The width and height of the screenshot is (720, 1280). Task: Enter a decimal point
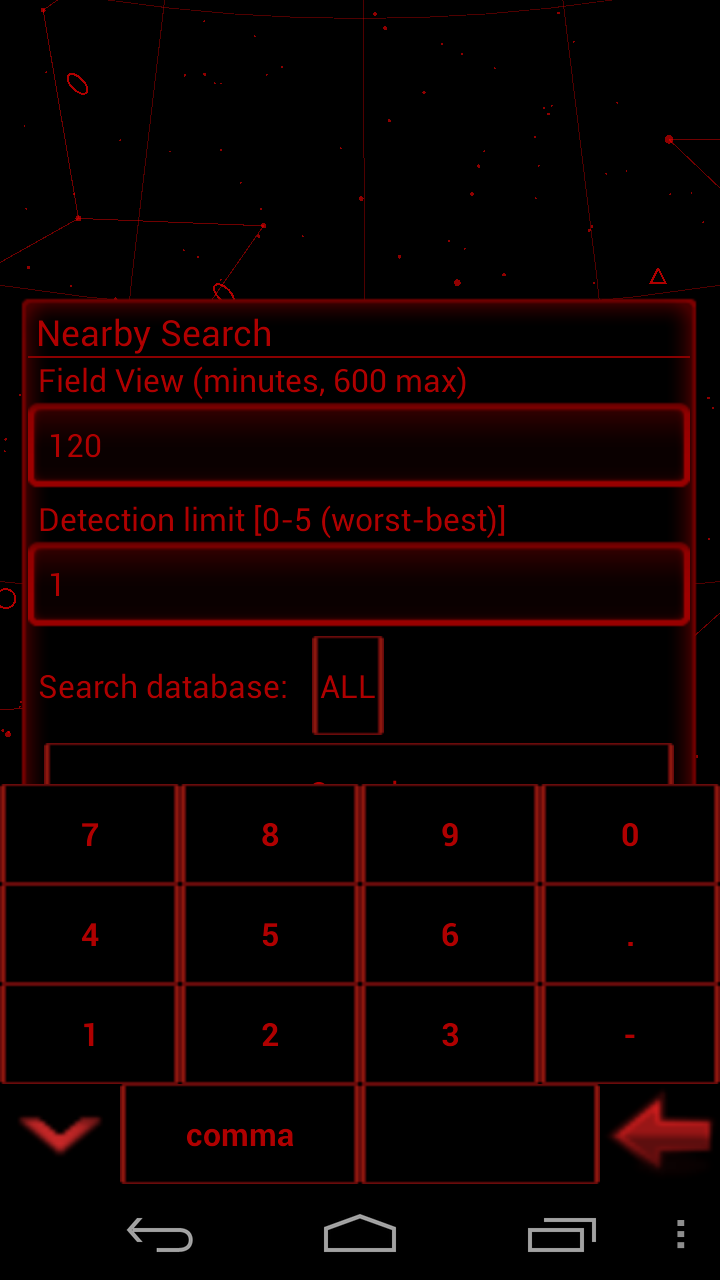(x=630, y=935)
